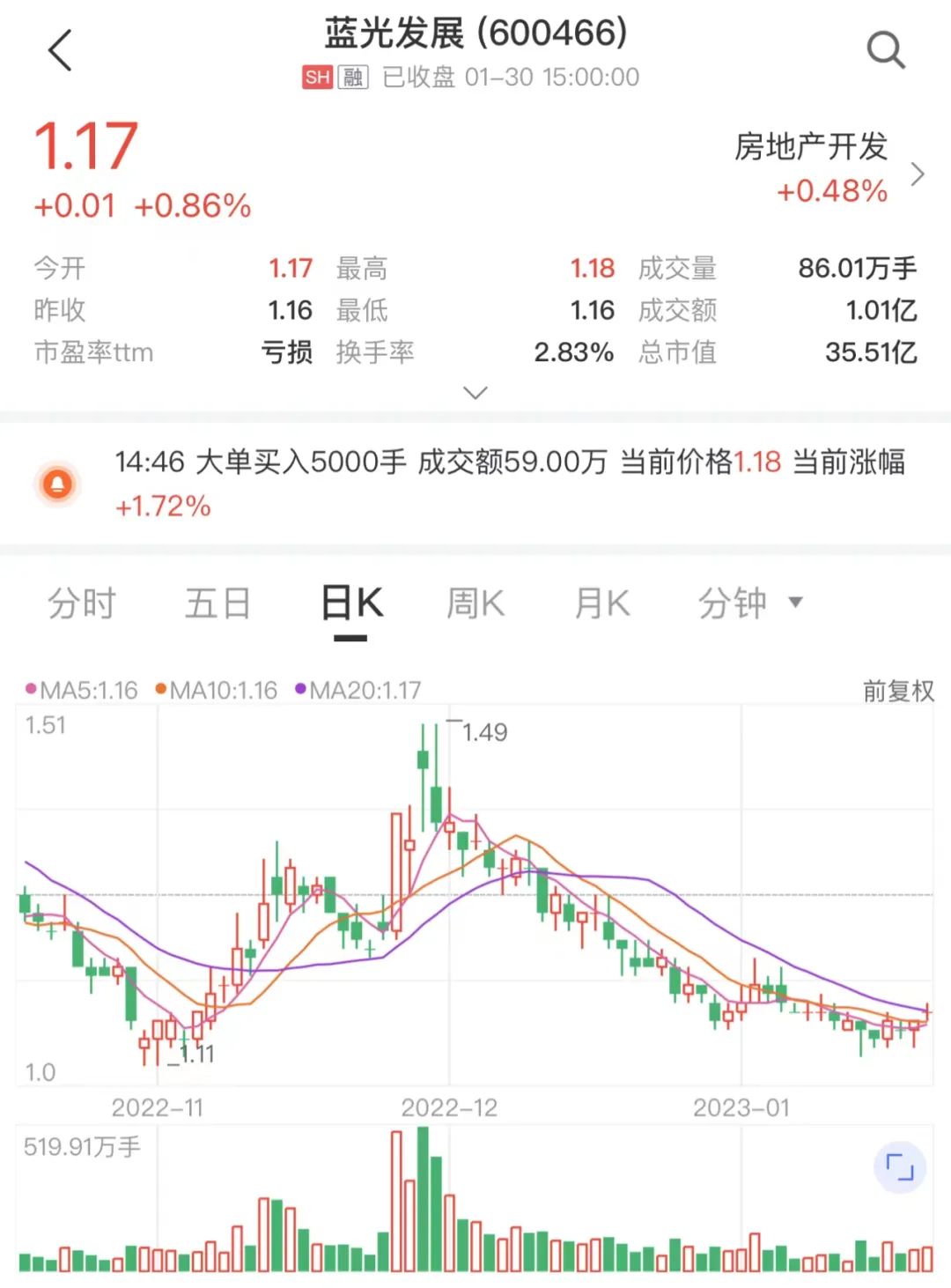Open the price alert bell icon
This screenshot has height=1288, width=951.
tap(58, 483)
